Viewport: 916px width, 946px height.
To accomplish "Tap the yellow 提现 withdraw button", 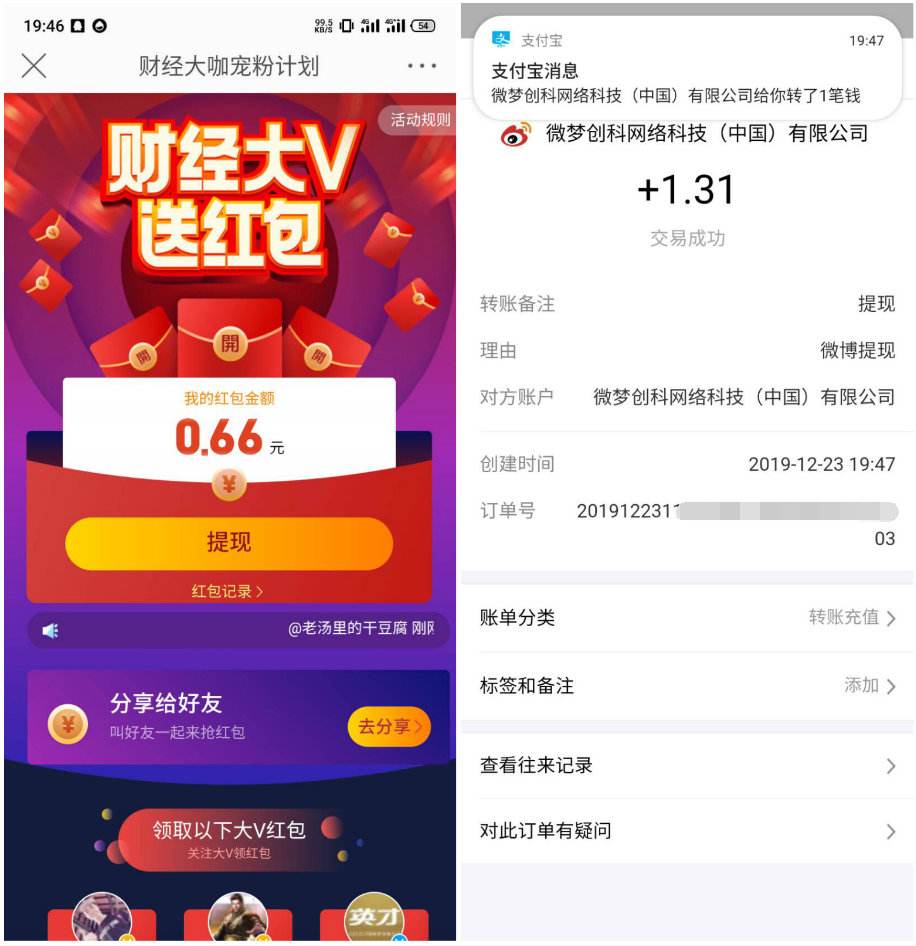I will (229, 543).
